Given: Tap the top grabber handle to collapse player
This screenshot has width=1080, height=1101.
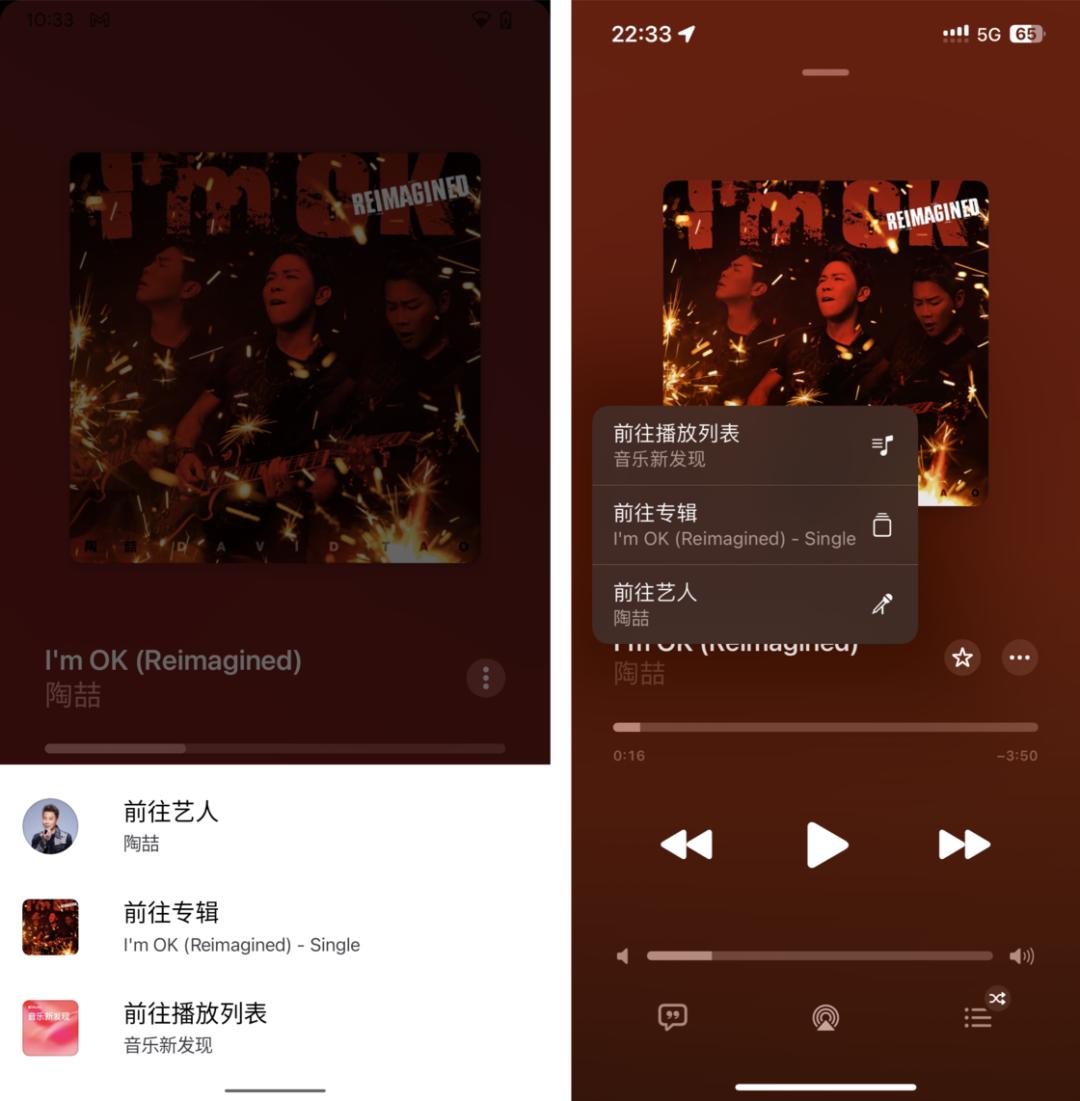Looking at the screenshot, I should (825, 72).
